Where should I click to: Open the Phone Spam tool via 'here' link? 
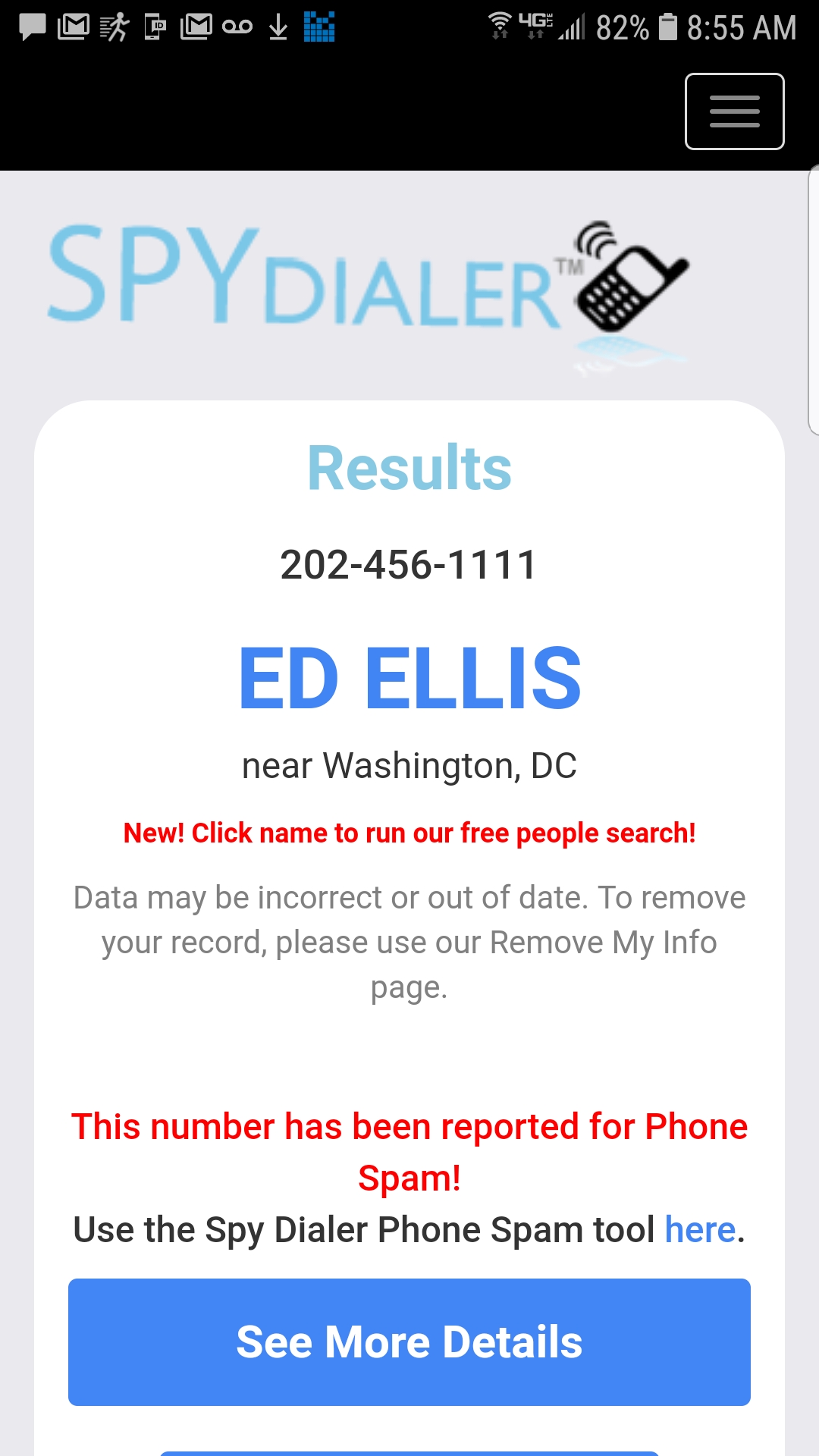click(x=700, y=1229)
